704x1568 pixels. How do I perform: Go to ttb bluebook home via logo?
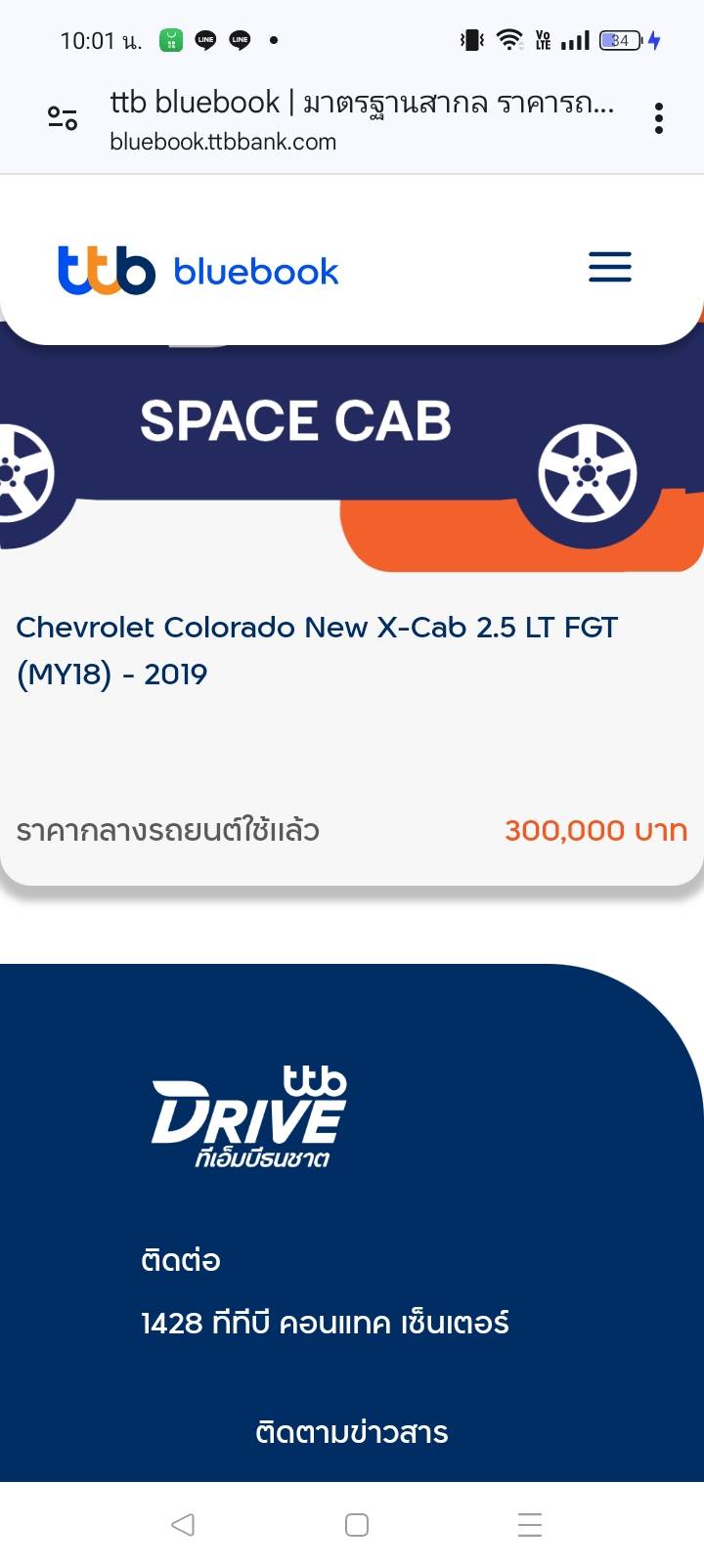point(198,270)
